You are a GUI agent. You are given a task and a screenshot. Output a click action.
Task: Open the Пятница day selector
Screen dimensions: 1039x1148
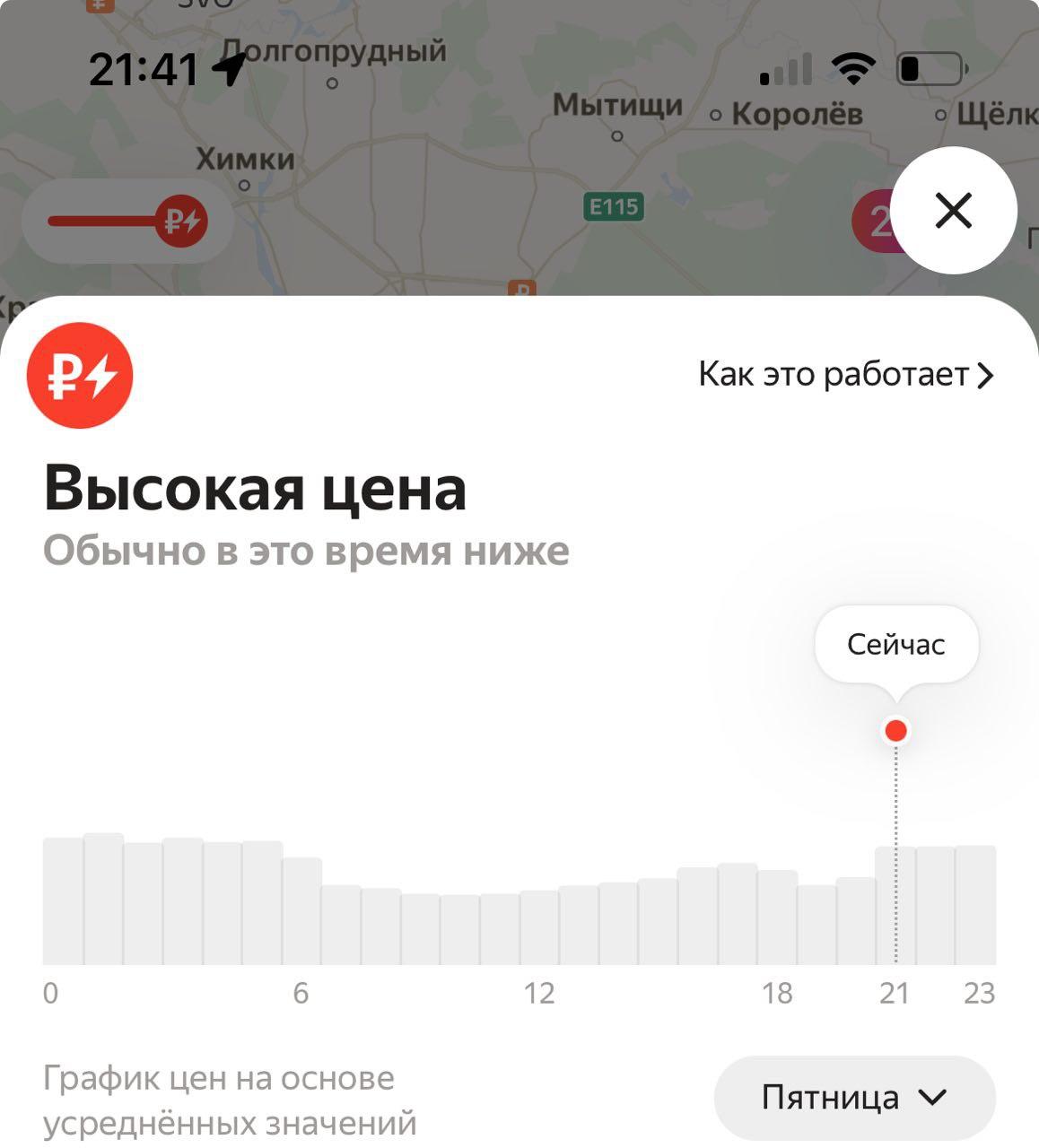(852, 1096)
